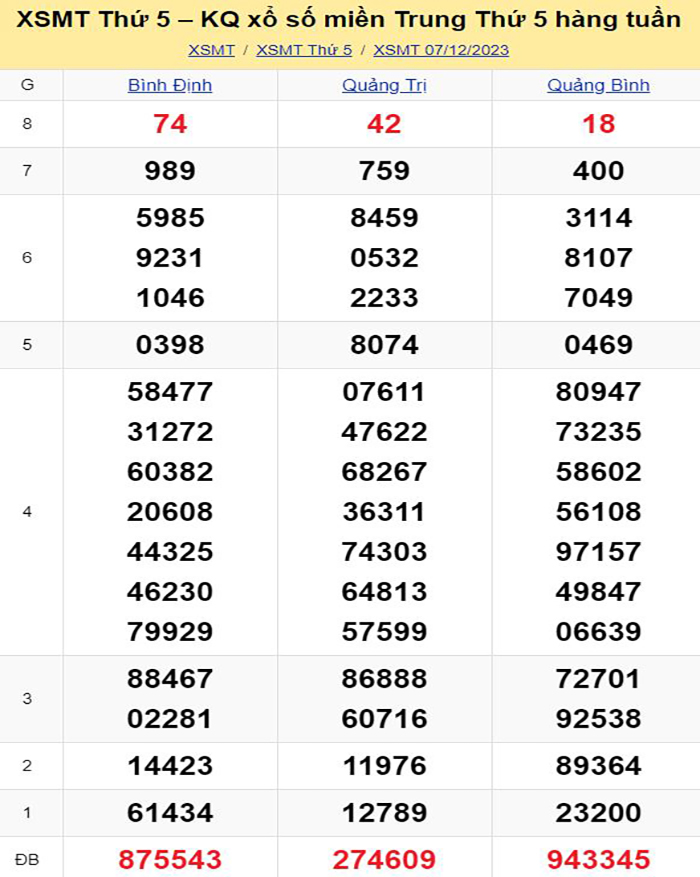Go to the XSMT Thứ 5 link

click(x=304, y=50)
